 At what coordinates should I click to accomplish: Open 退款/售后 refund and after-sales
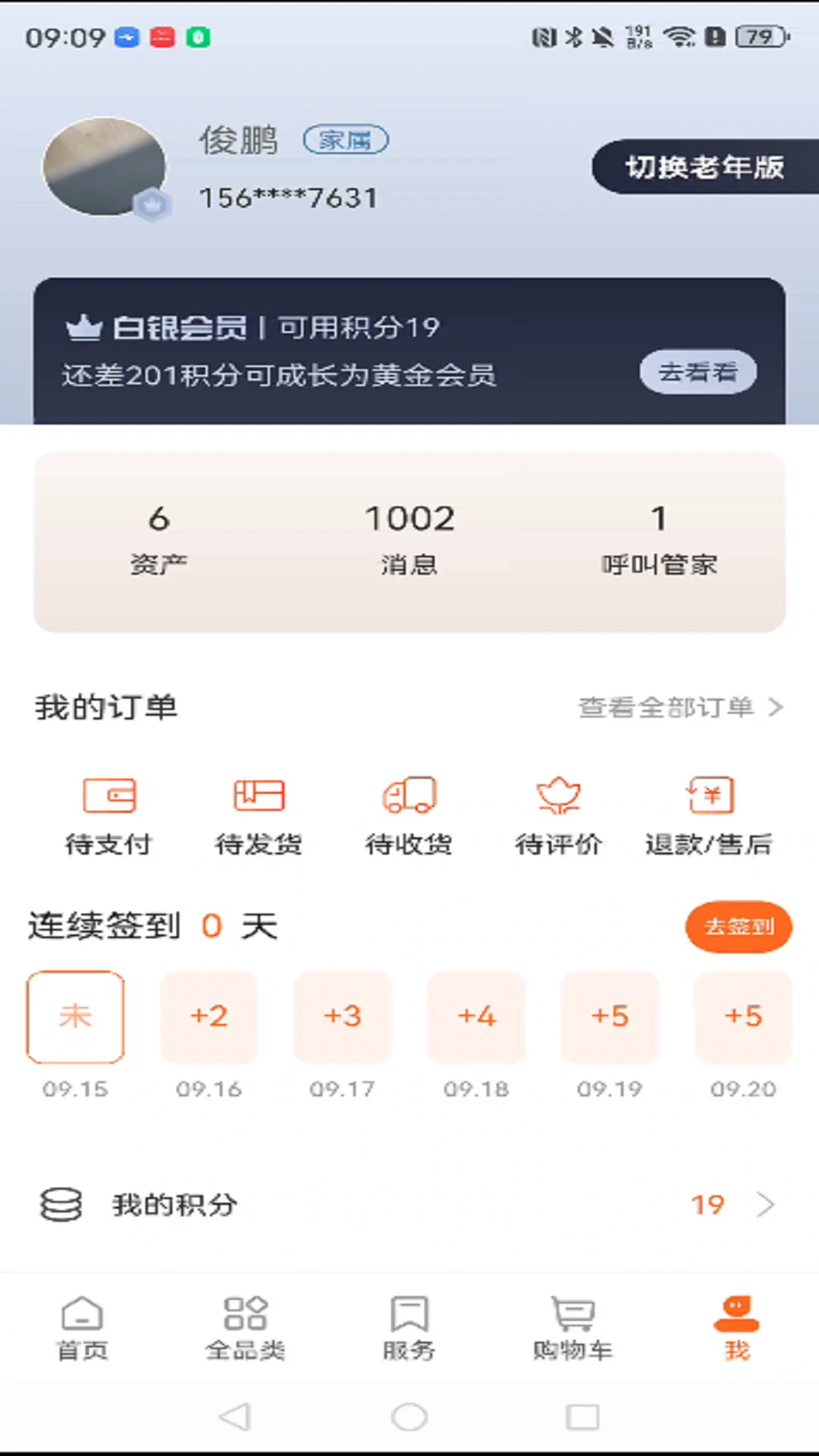tap(709, 815)
